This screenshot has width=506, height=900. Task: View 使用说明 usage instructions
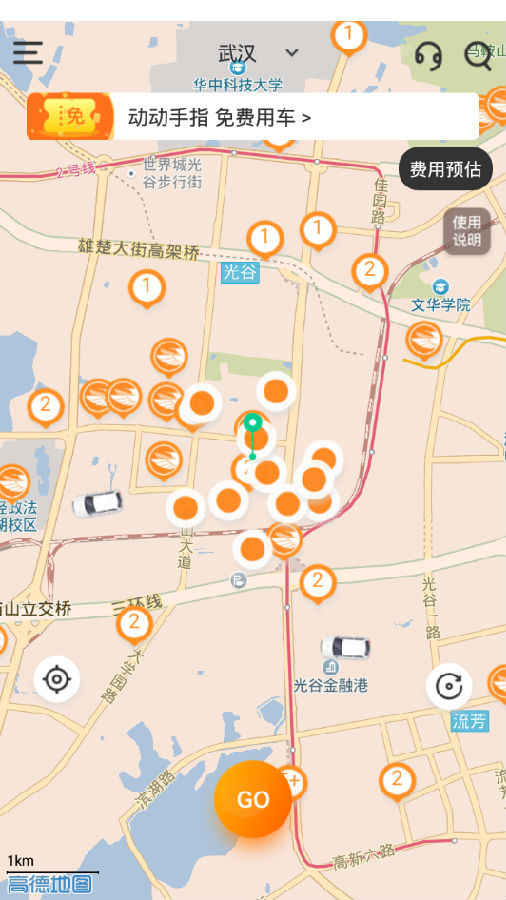pyautogui.click(x=466, y=231)
